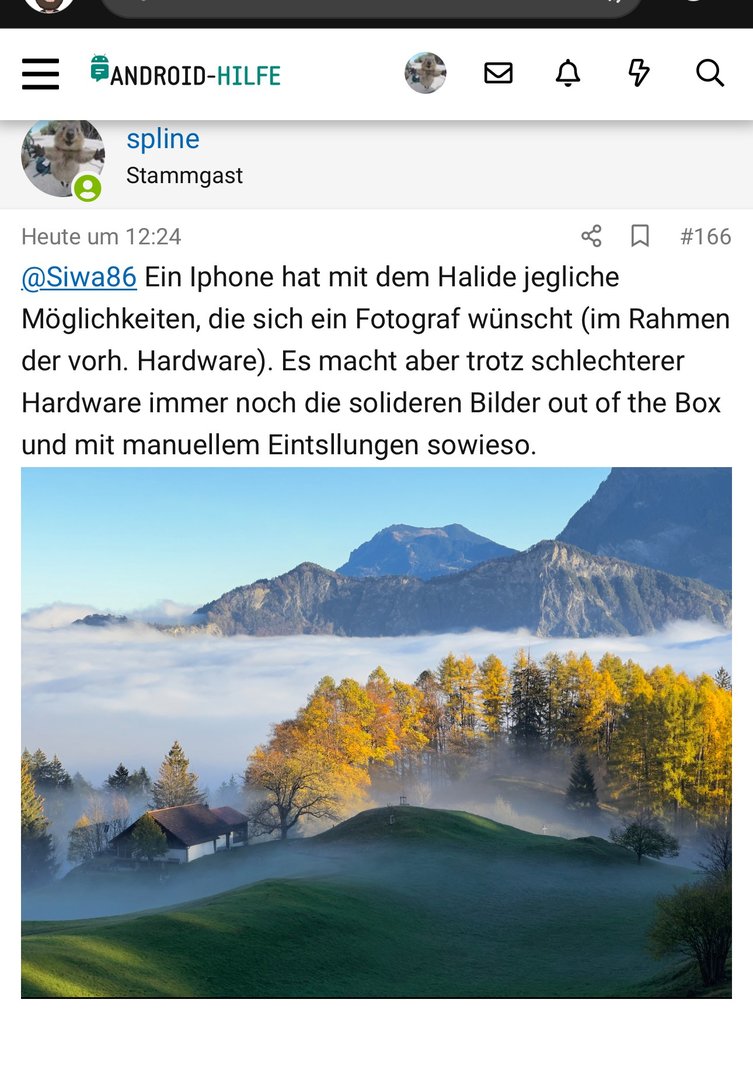The image size is (753, 1080).
Task: Open spline's profile picture
Action: pos(62,155)
